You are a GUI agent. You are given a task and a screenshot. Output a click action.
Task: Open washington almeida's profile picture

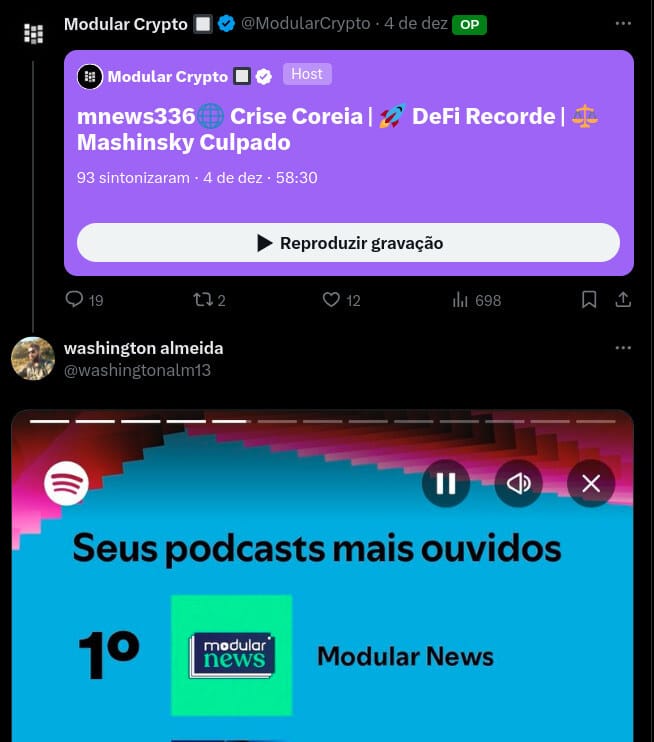coord(33,359)
